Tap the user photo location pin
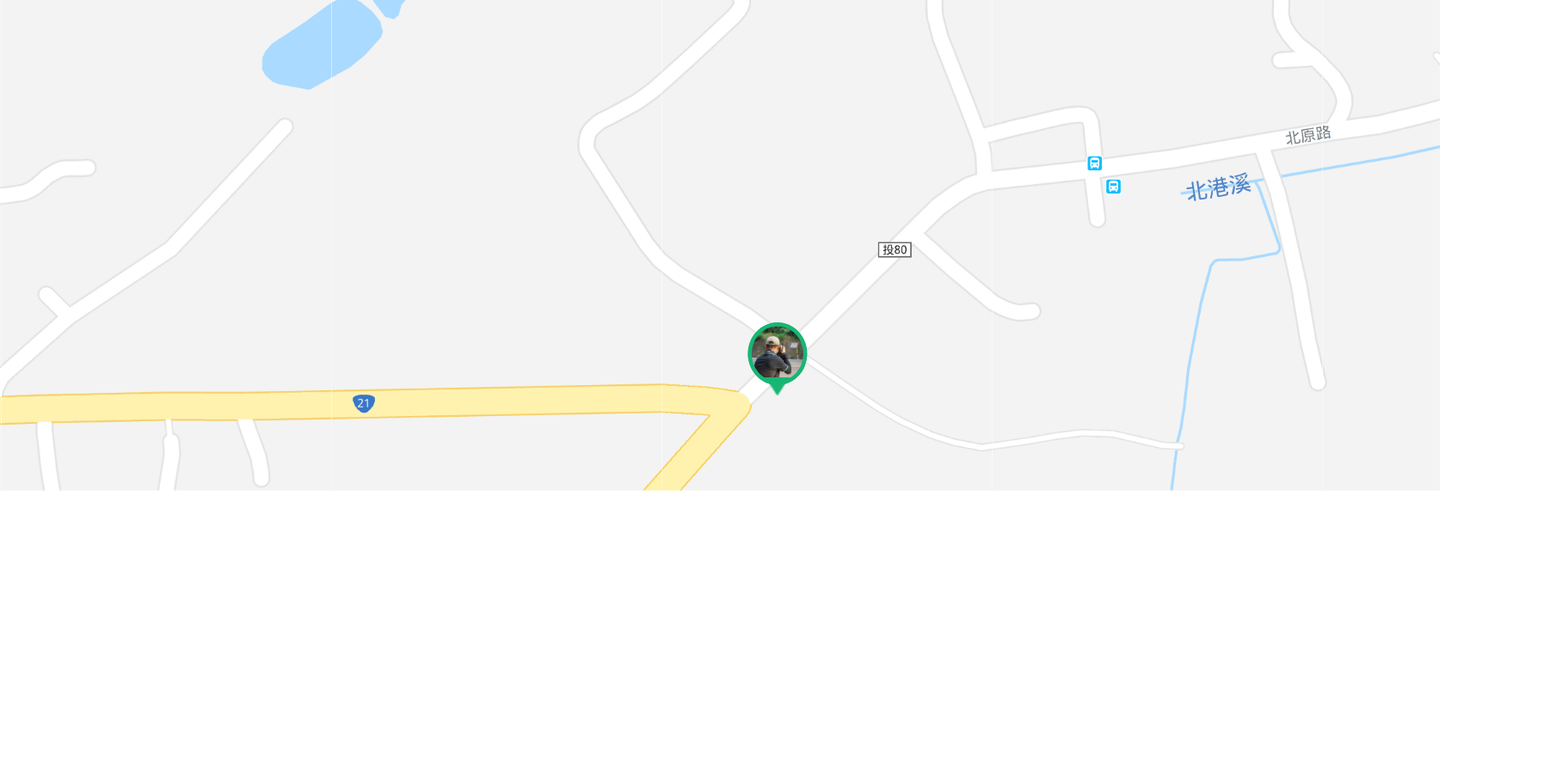The height and width of the screenshot is (784, 1556). (777, 354)
